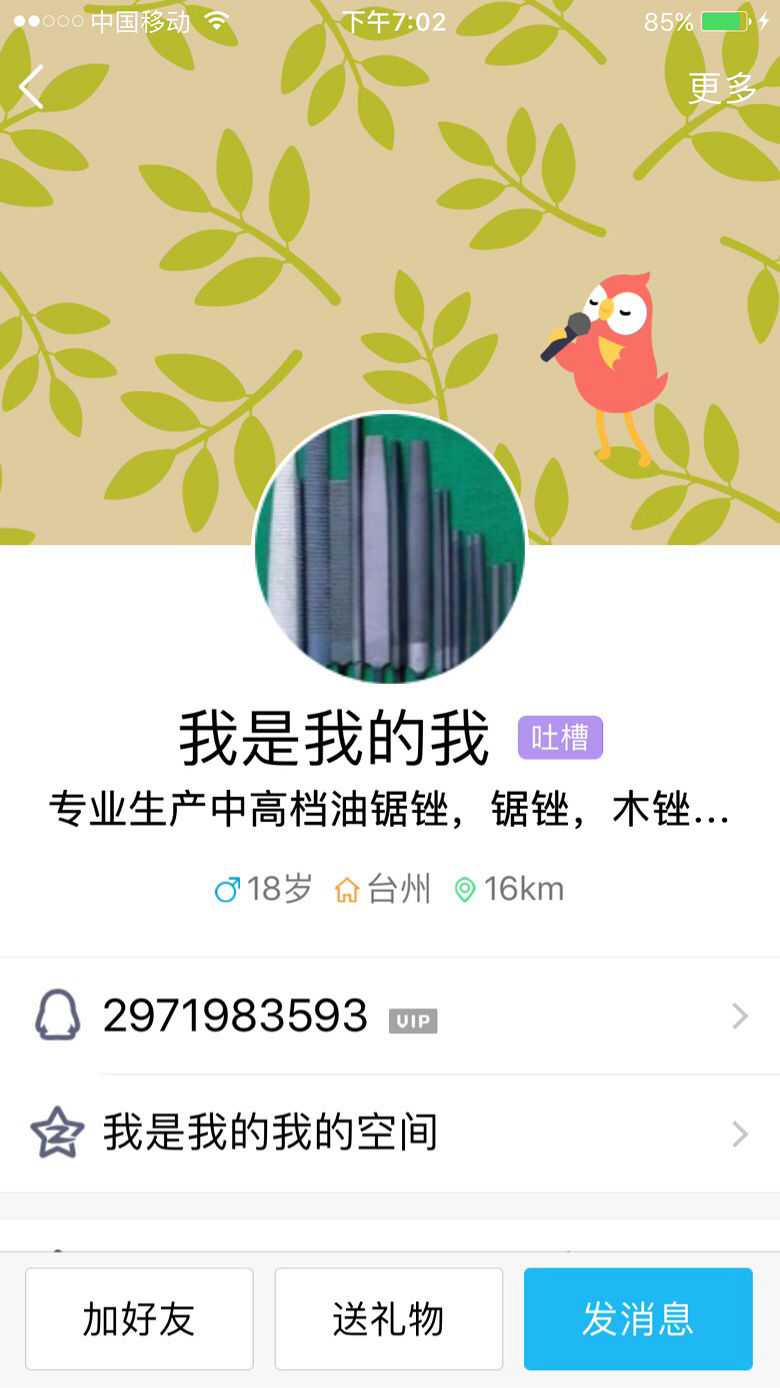780x1388 pixels.
Task: Open the star space icon
Action: pyautogui.click(x=57, y=1133)
